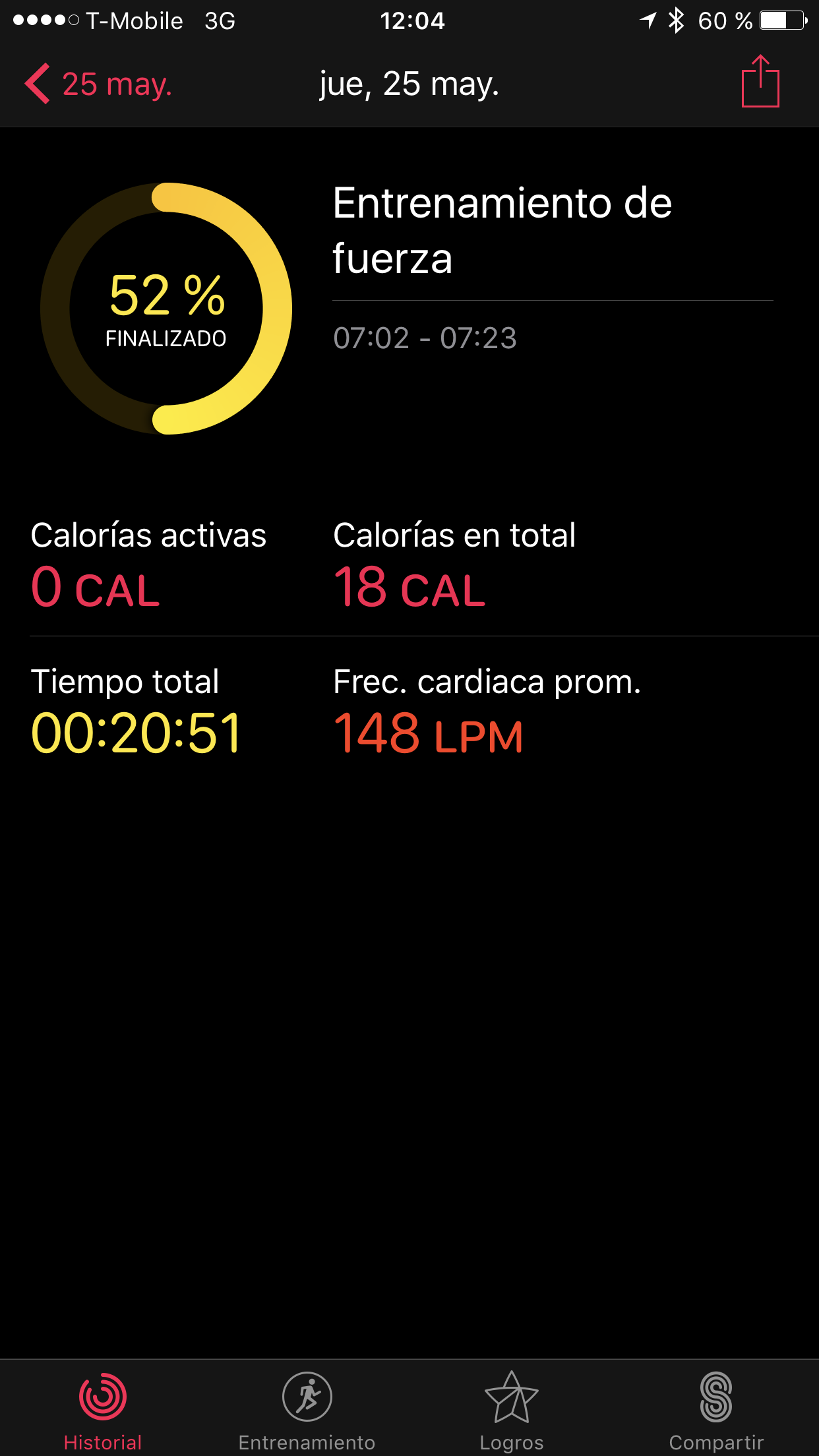The width and height of the screenshot is (819, 1456).
Task: Share this strength workout
Action: tap(760, 82)
